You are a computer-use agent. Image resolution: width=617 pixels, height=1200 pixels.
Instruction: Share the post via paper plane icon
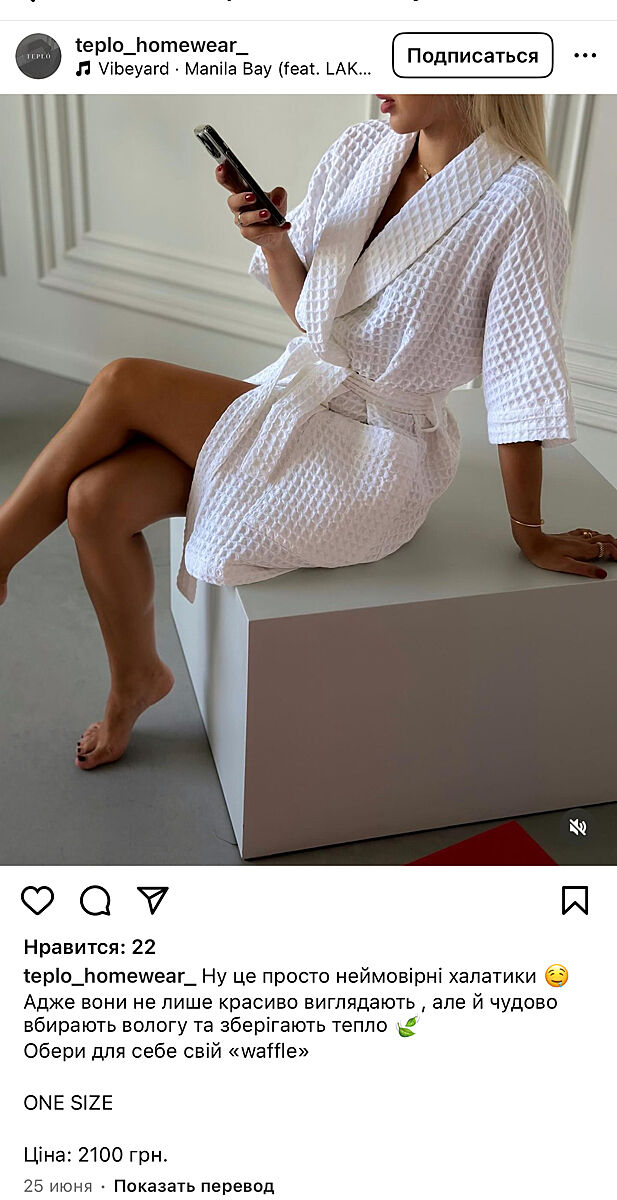[152, 900]
